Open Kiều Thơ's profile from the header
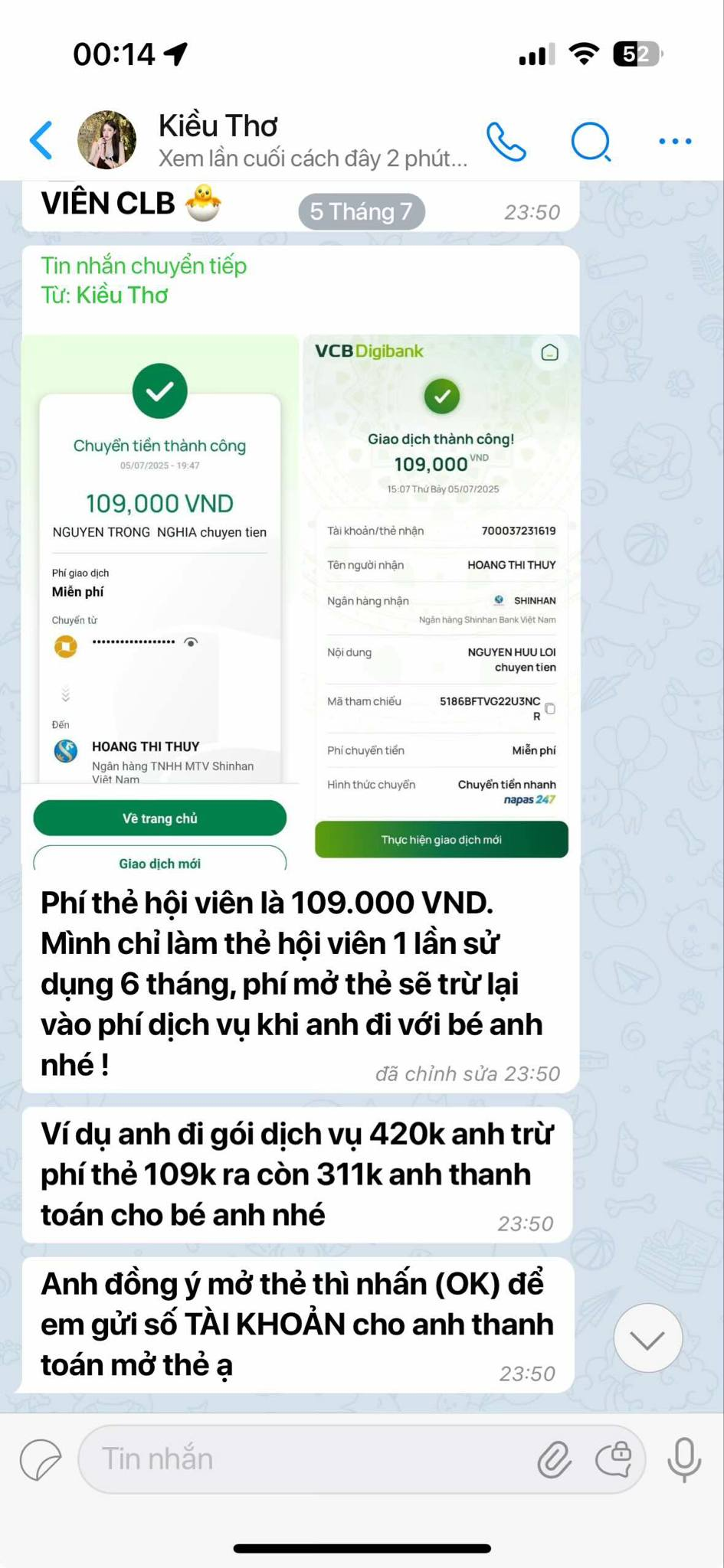This screenshot has height=1568, width=724. point(107,140)
